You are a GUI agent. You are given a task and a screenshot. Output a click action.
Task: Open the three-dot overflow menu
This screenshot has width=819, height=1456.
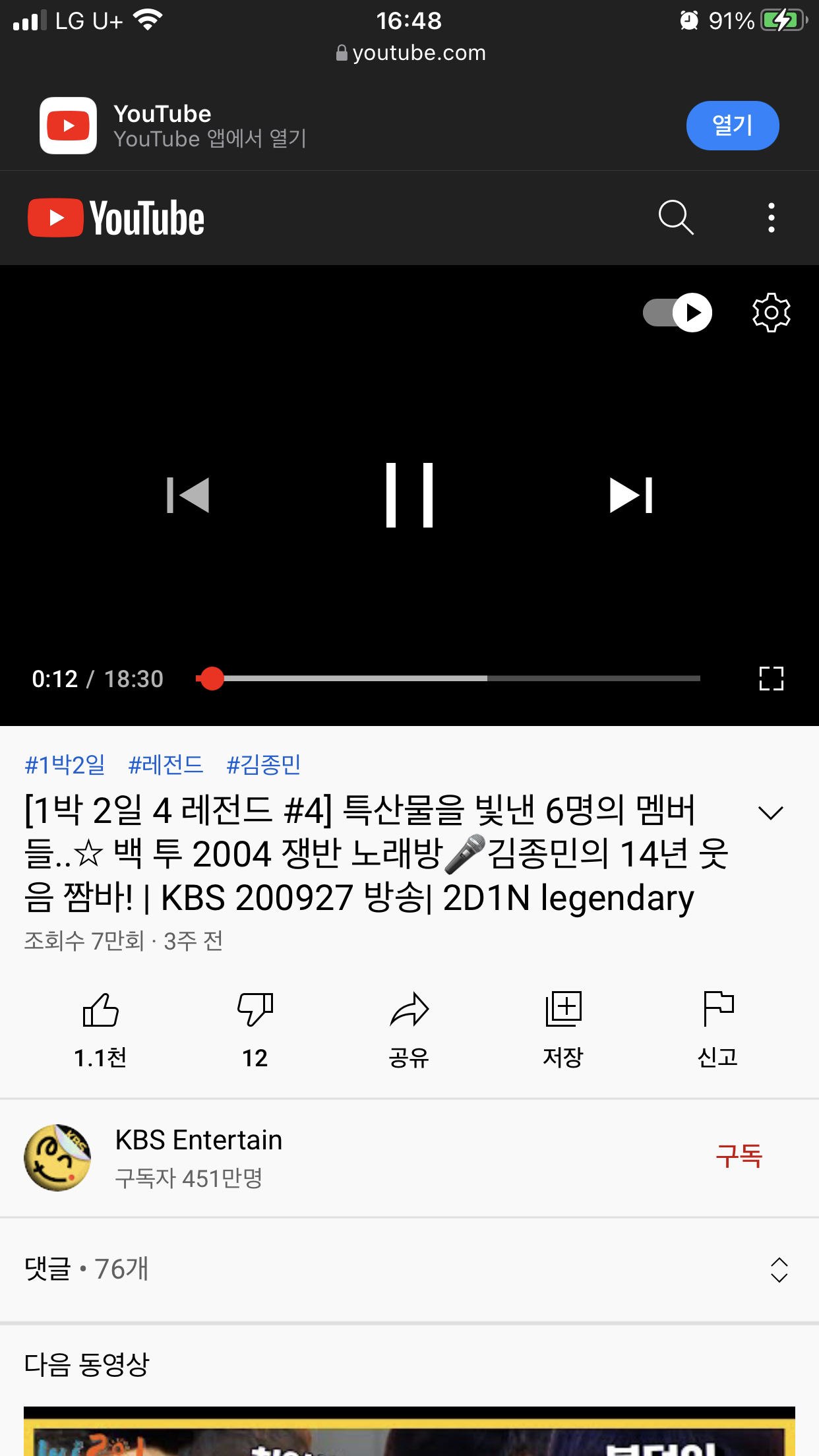(x=771, y=218)
